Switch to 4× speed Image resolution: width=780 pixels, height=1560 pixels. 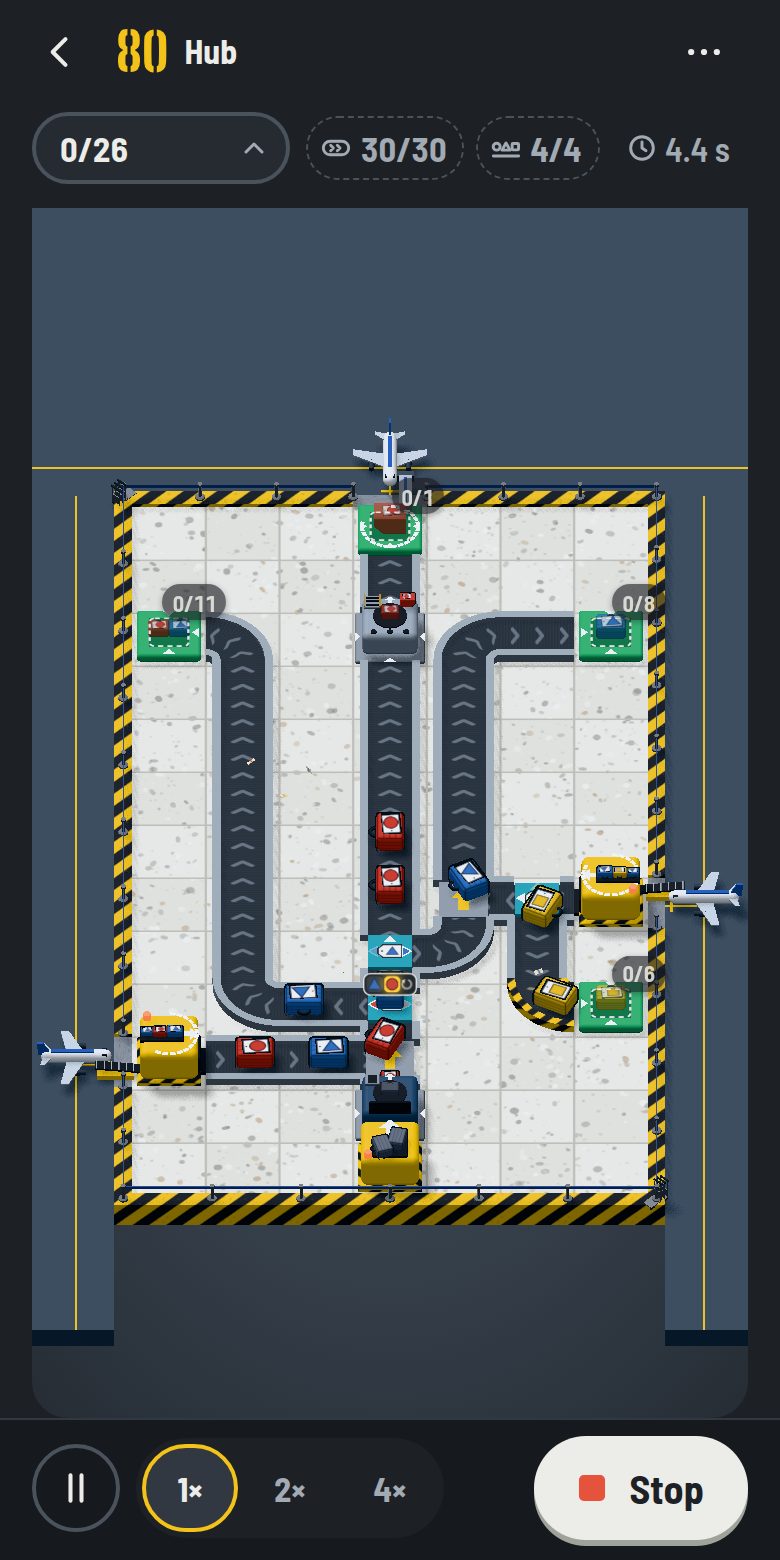[x=388, y=1490]
